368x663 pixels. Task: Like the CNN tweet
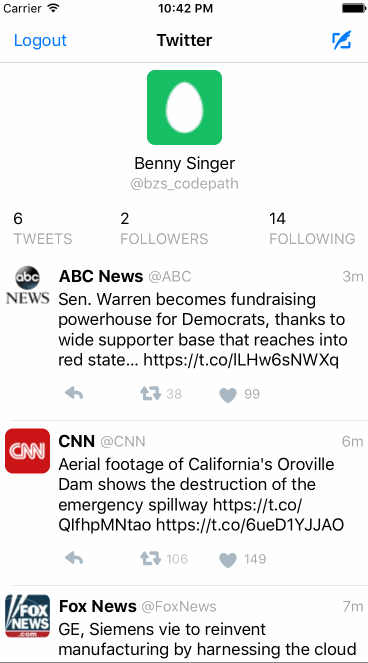(228, 560)
